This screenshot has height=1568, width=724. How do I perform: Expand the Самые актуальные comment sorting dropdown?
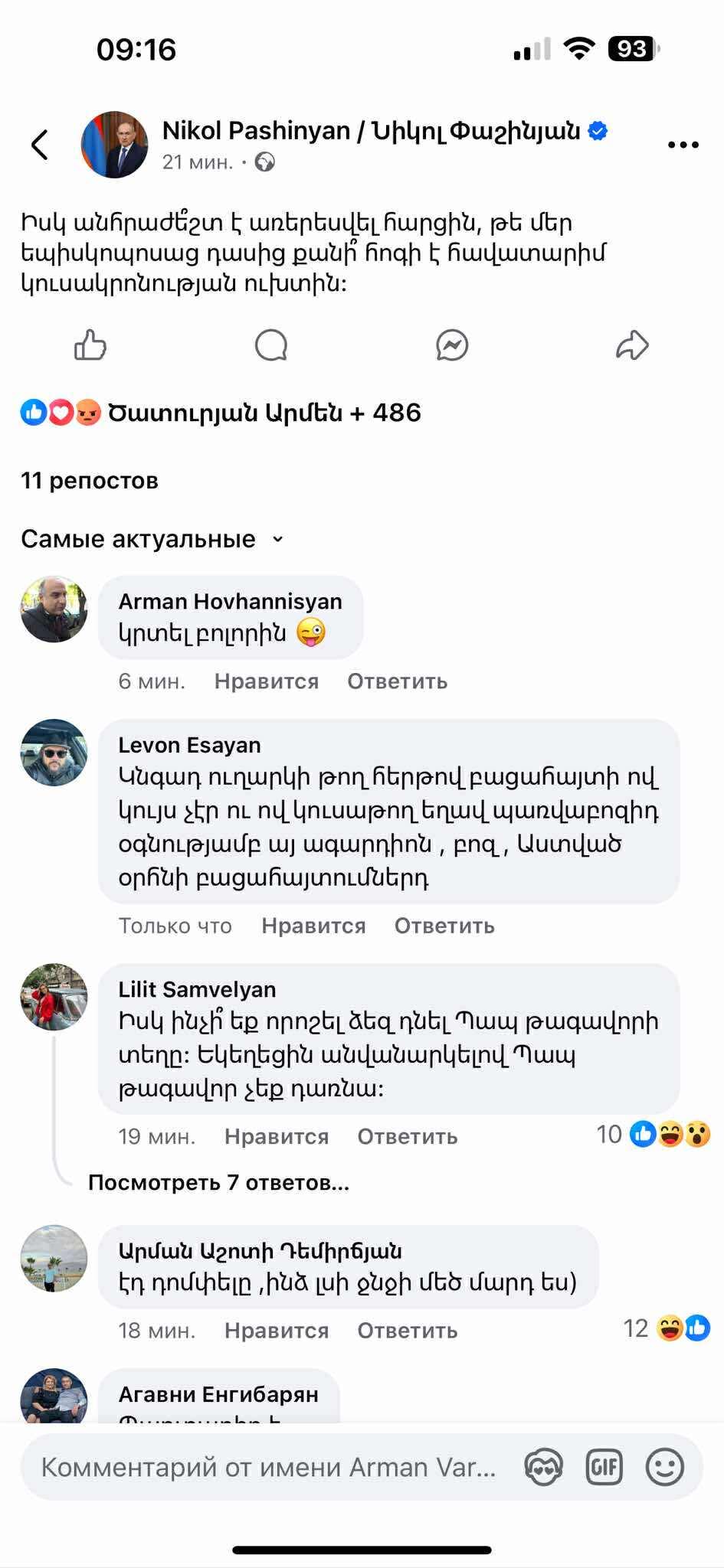point(152,539)
